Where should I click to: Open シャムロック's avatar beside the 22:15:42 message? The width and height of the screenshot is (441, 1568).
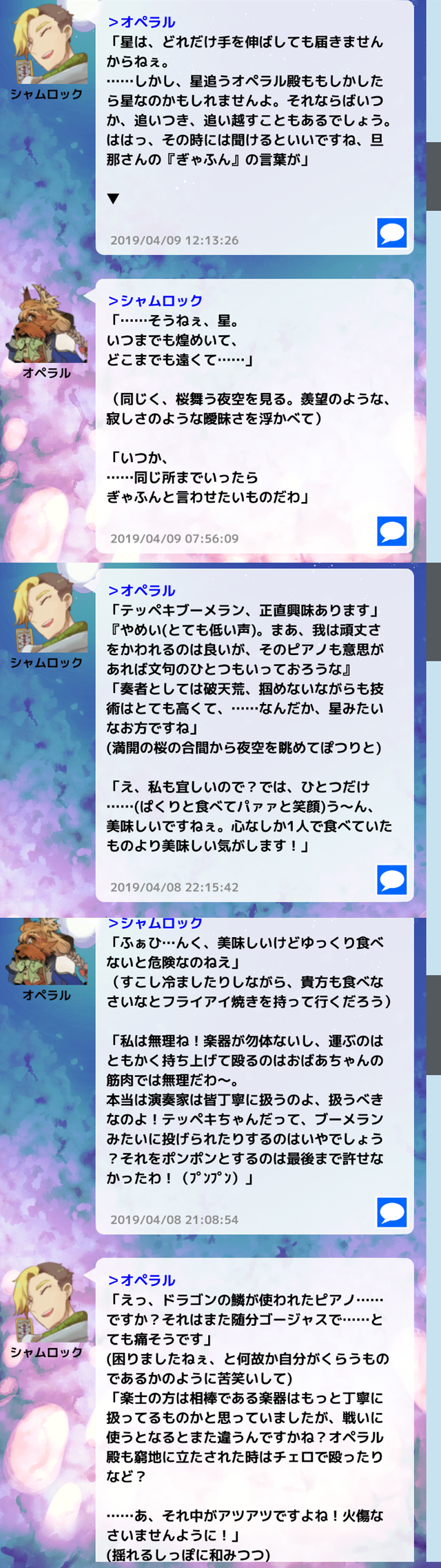(47, 614)
